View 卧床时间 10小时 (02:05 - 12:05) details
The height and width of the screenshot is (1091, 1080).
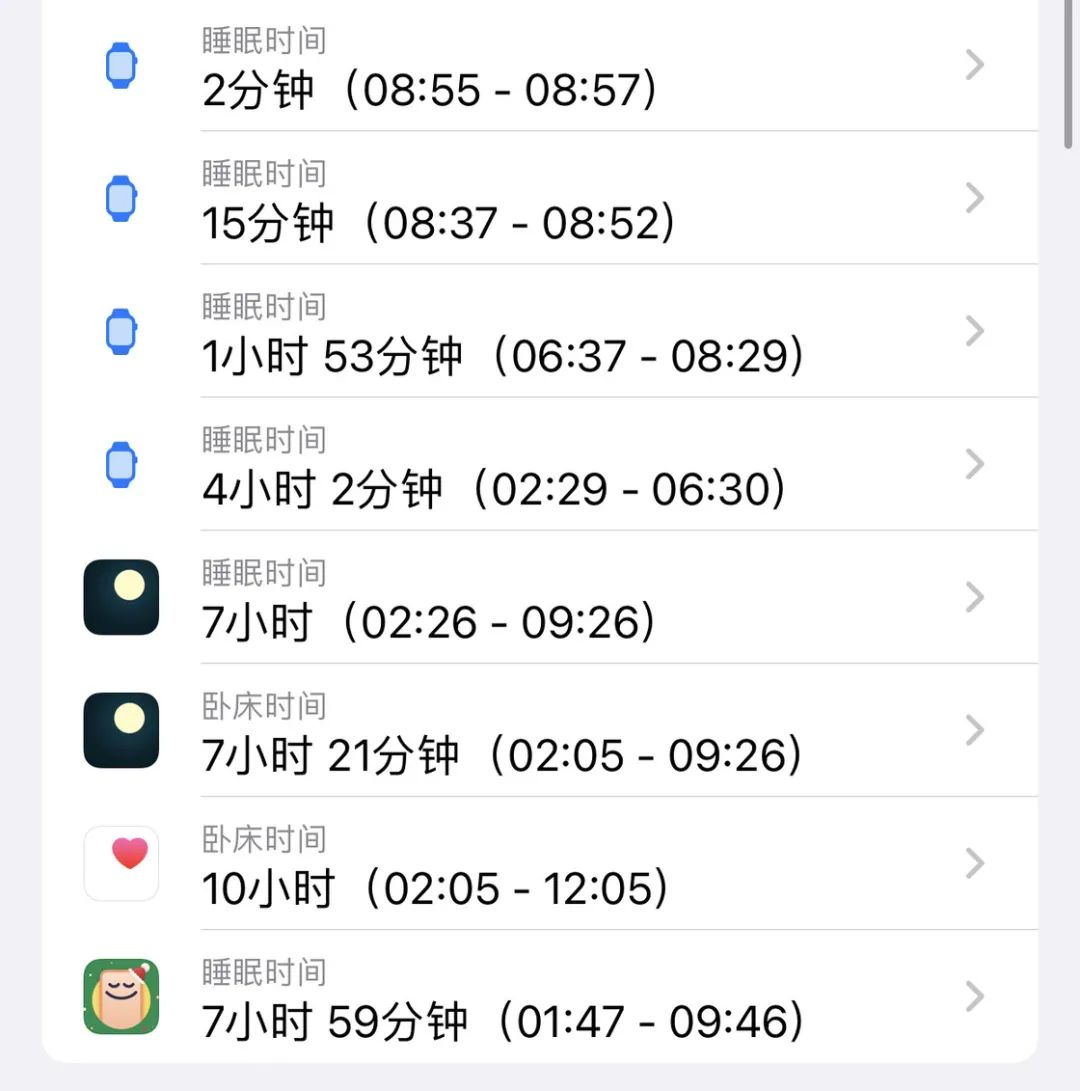(540, 865)
